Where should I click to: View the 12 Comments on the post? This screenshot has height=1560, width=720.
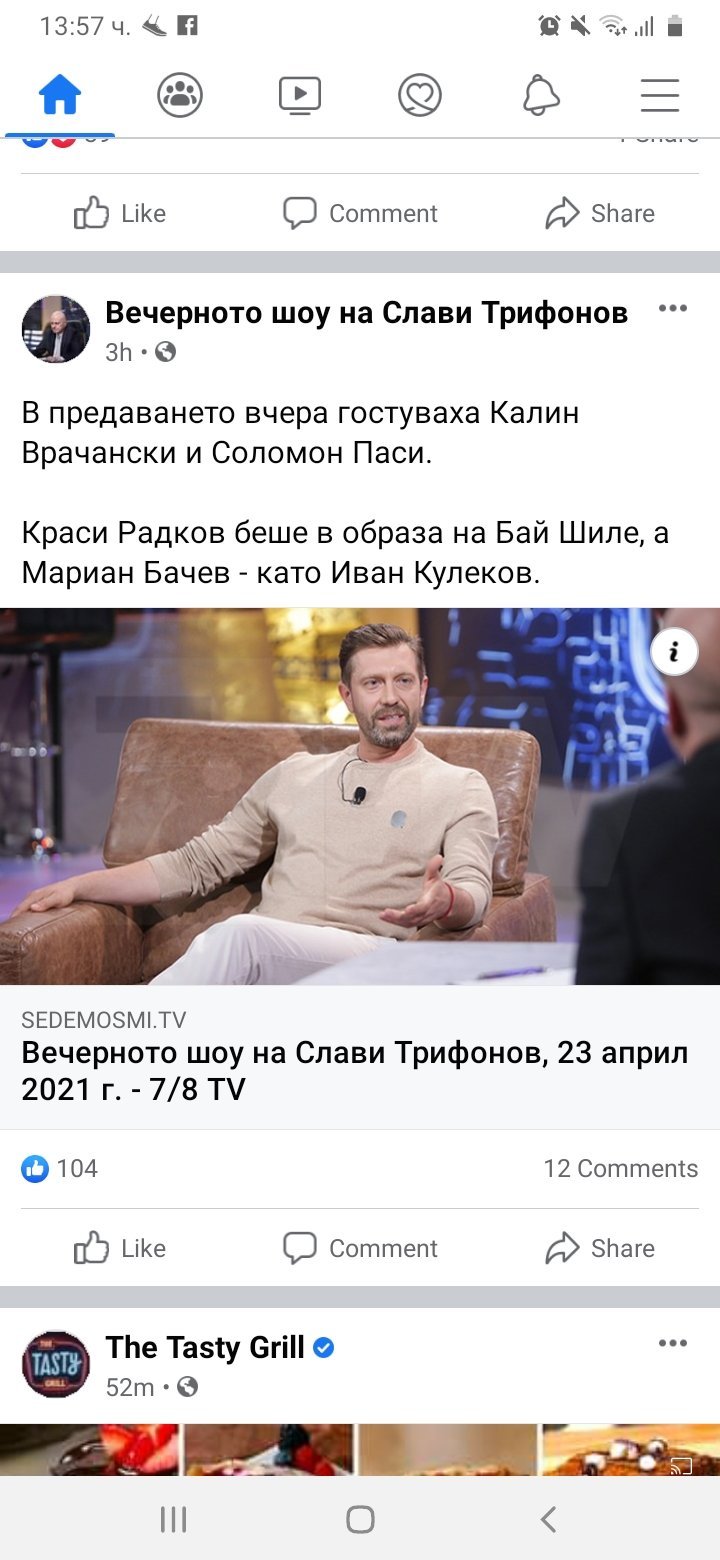tap(620, 1168)
